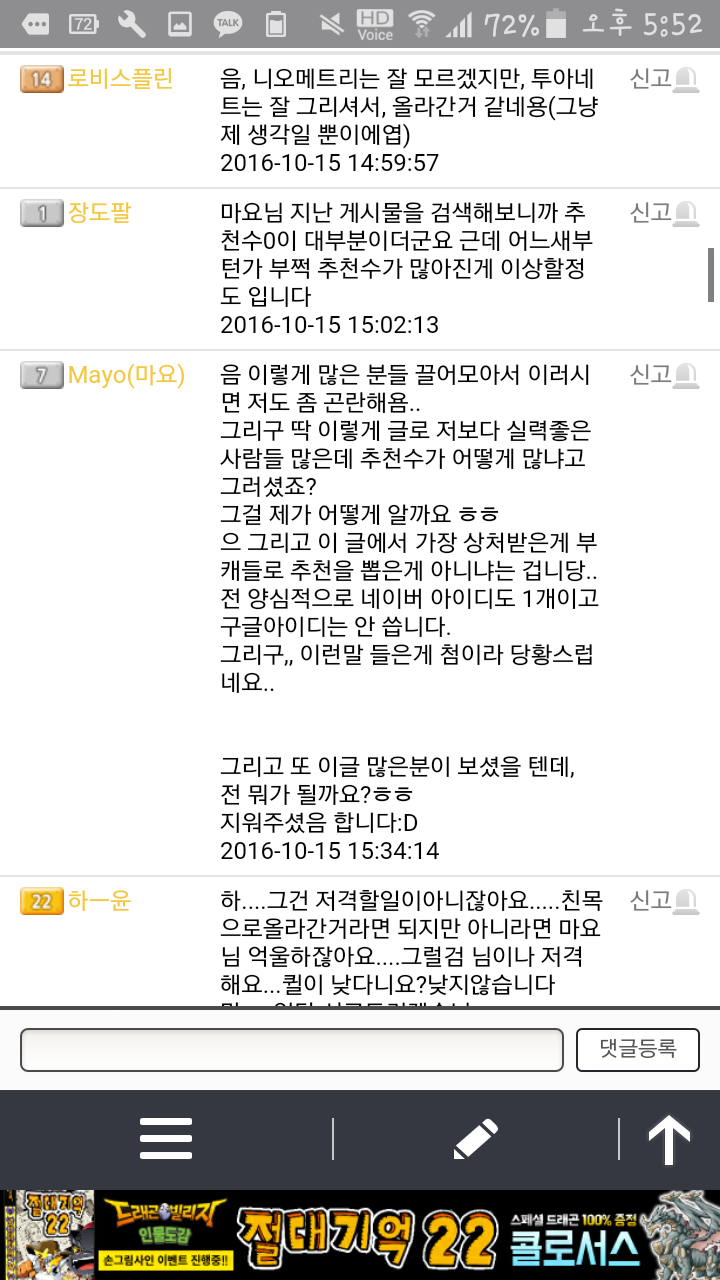Open 하ㅡ윤's user profile

[x=99, y=901]
